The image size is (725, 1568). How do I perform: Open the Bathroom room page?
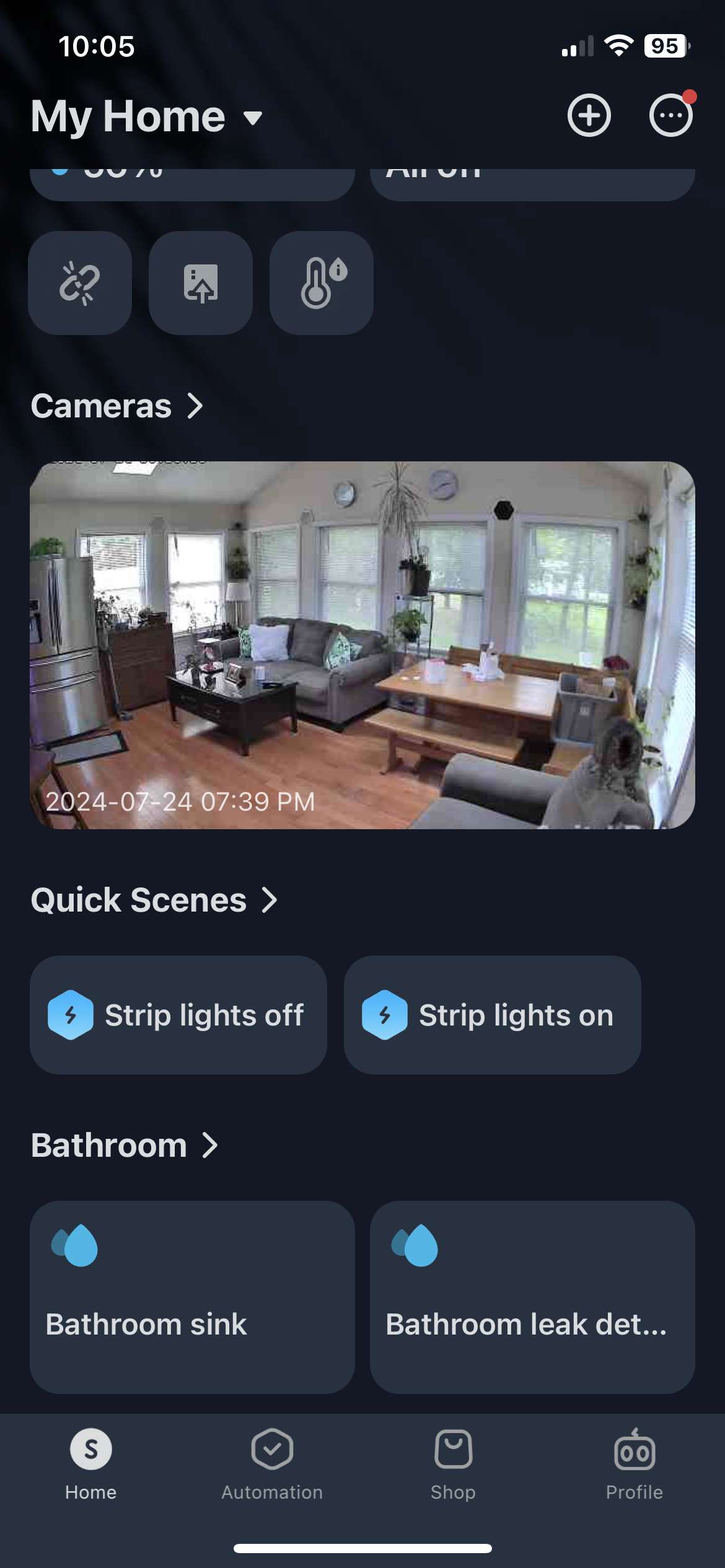coord(124,1144)
